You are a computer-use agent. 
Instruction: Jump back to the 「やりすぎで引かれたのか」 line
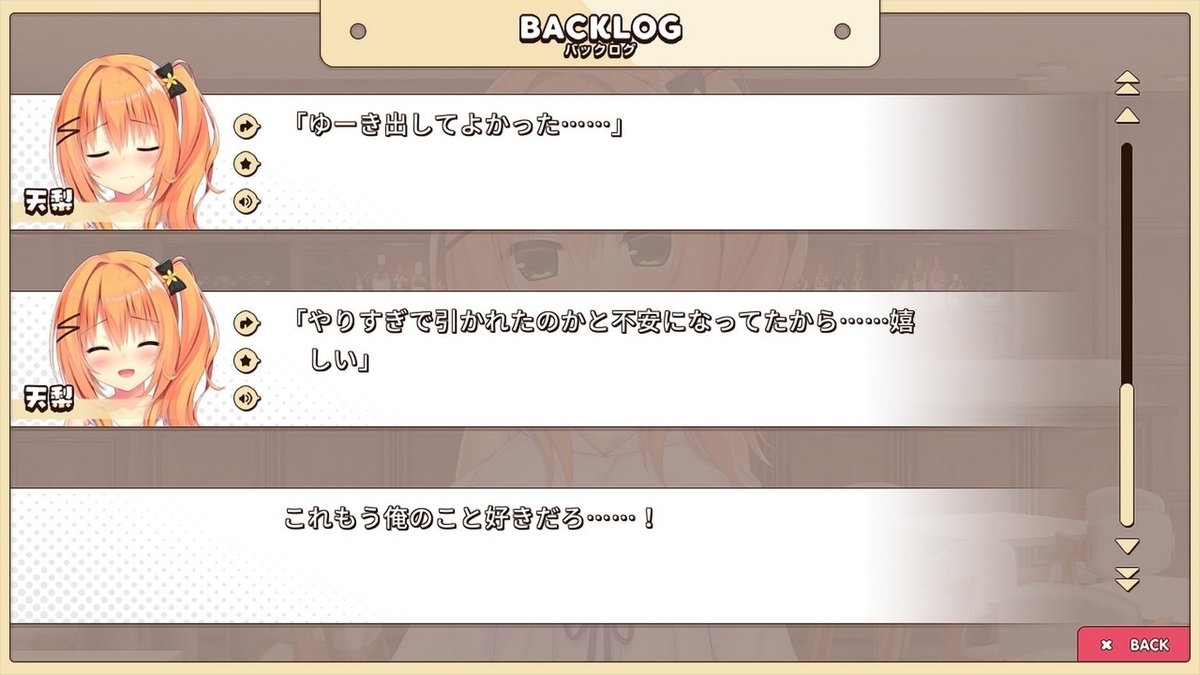click(246, 323)
